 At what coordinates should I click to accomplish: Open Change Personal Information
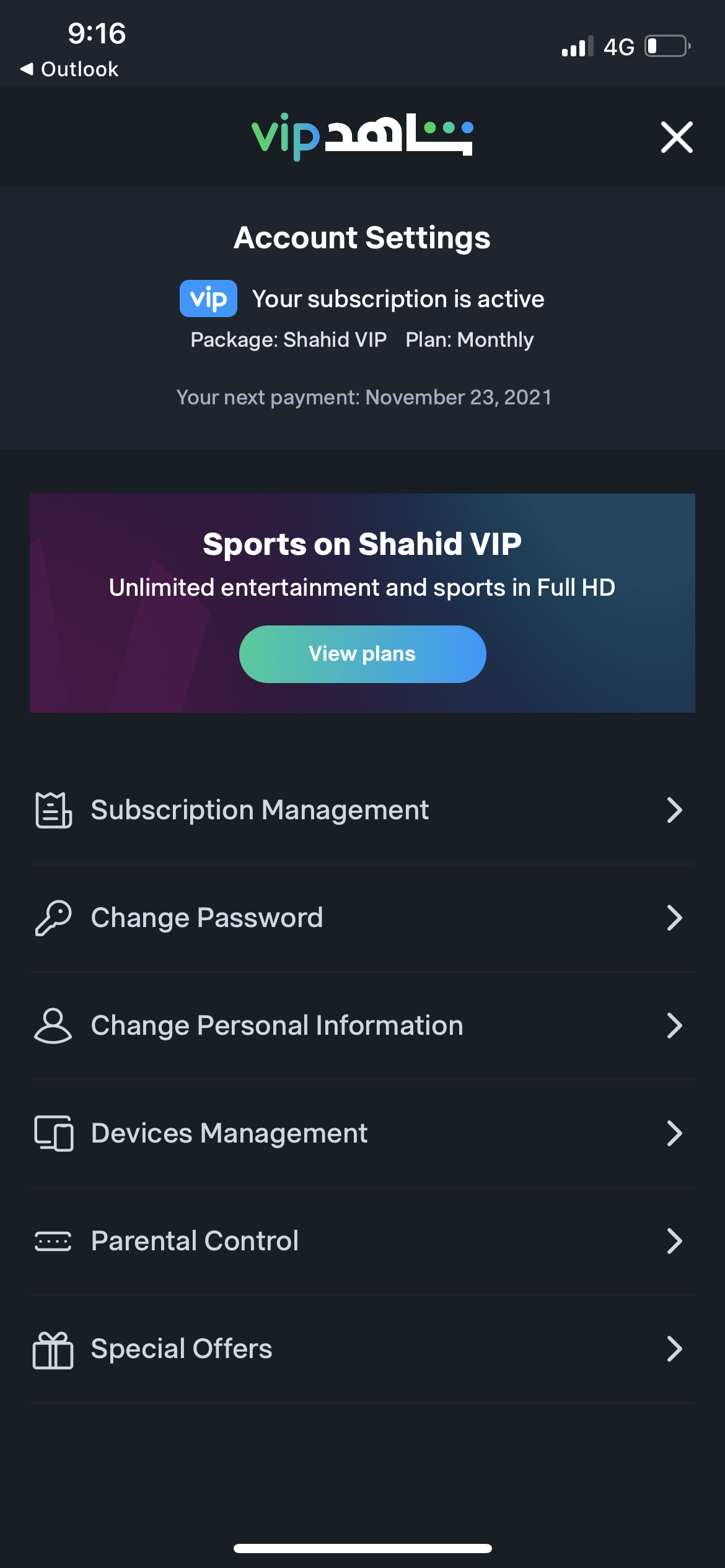[675, 1025]
